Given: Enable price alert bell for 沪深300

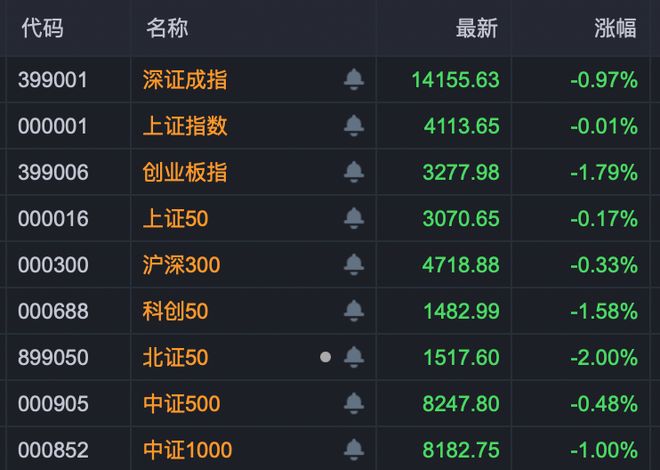Looking at the screenshot, I should pos(354,265).
